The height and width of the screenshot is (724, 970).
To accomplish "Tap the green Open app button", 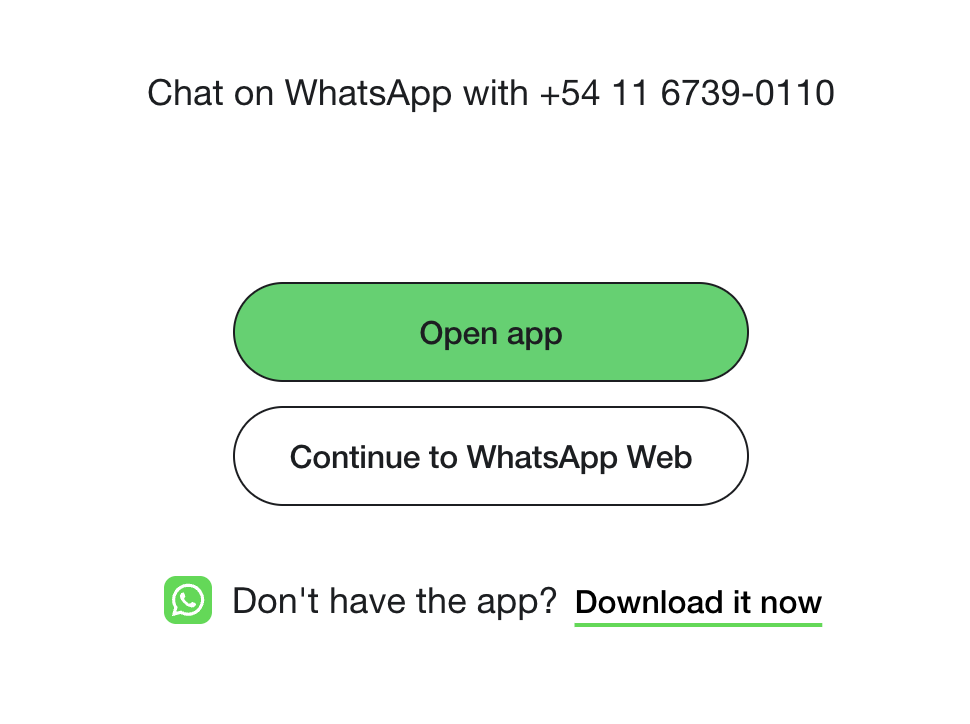I will click(490, 332).
